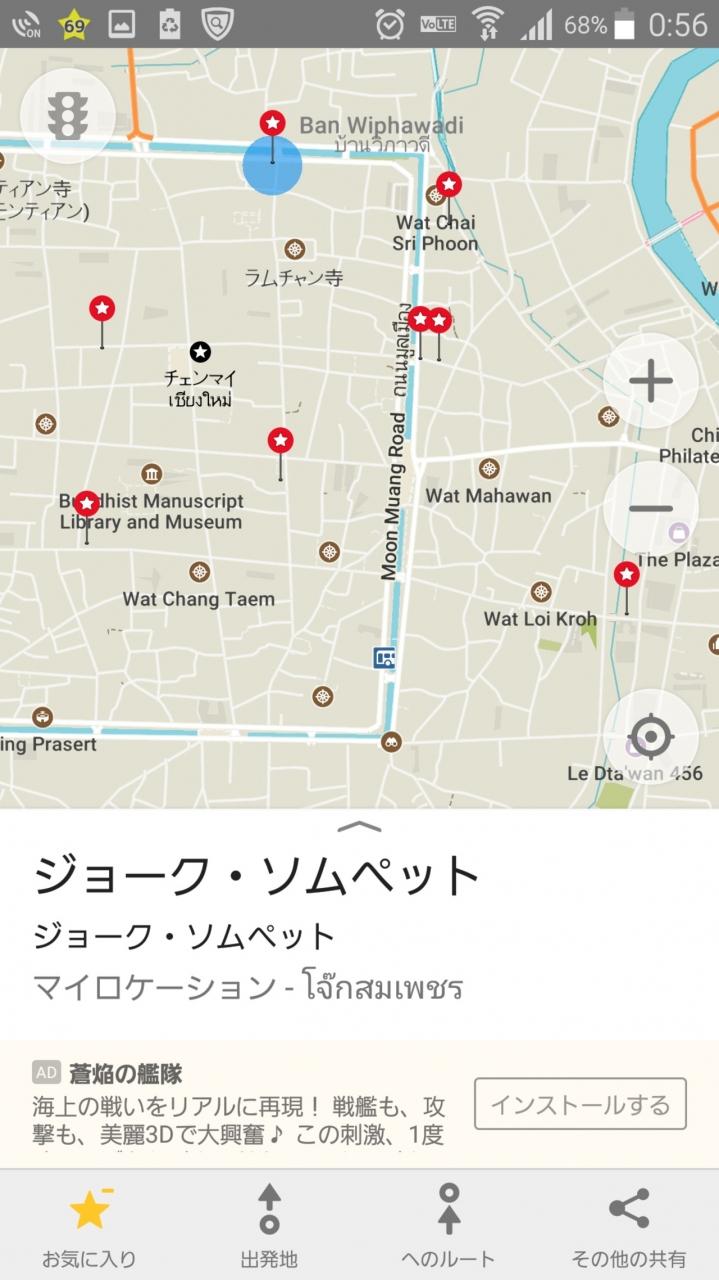The width and height of the screenshot is (719, 1280).
Task: Select the bookmark pin near Ban Wiphawadi
Action: tap(272, 124)
